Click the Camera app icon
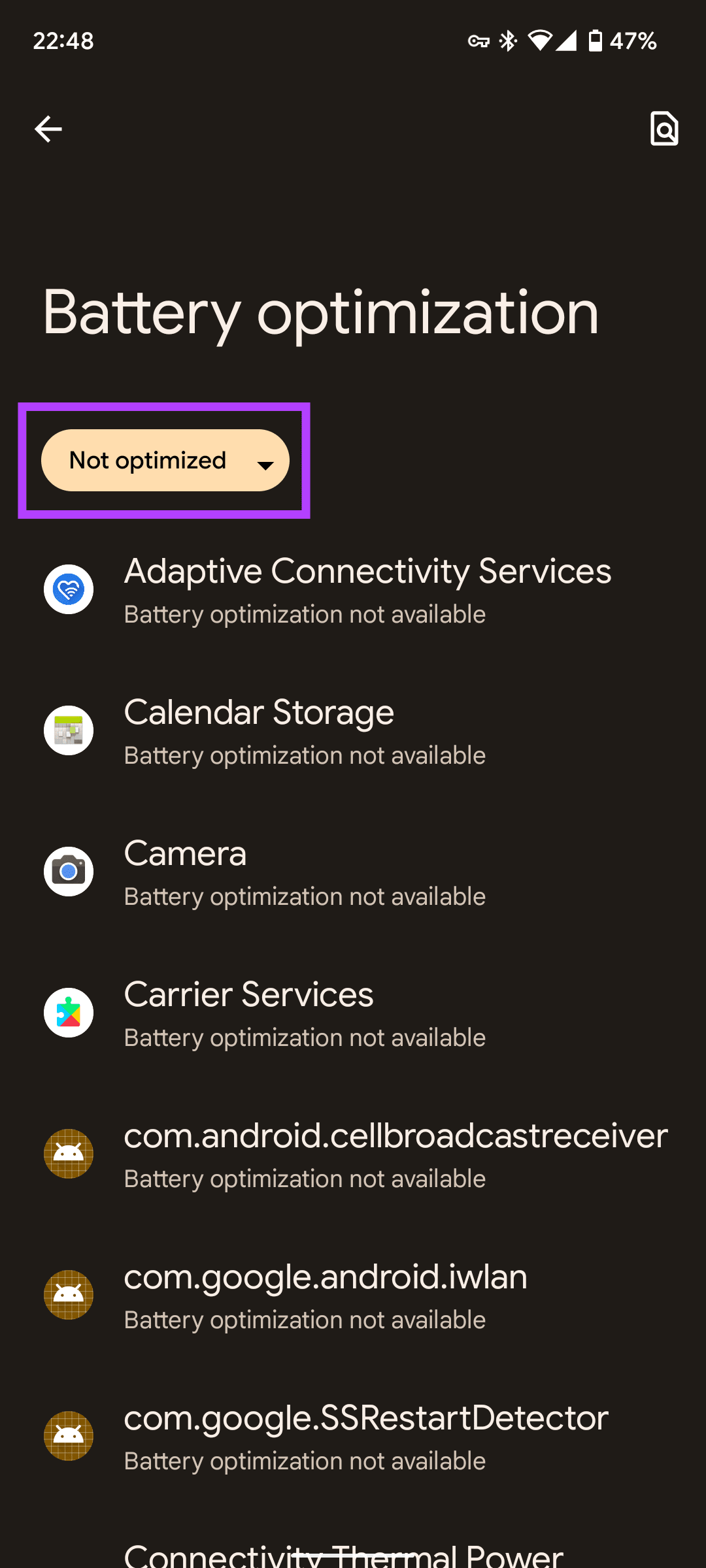 click(x=68, y=871)
